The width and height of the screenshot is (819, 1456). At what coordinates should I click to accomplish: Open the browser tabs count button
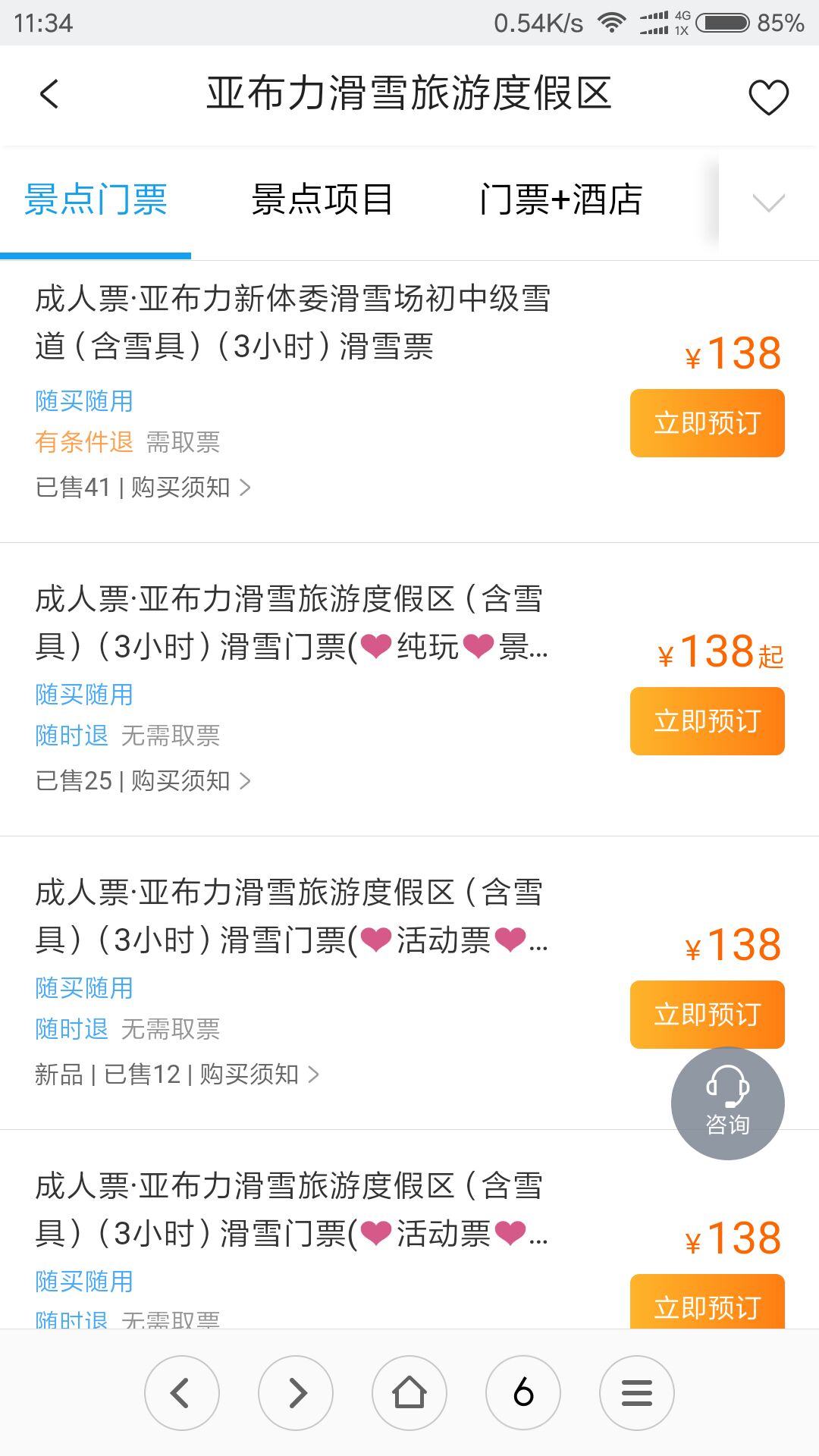(523, 1393)
